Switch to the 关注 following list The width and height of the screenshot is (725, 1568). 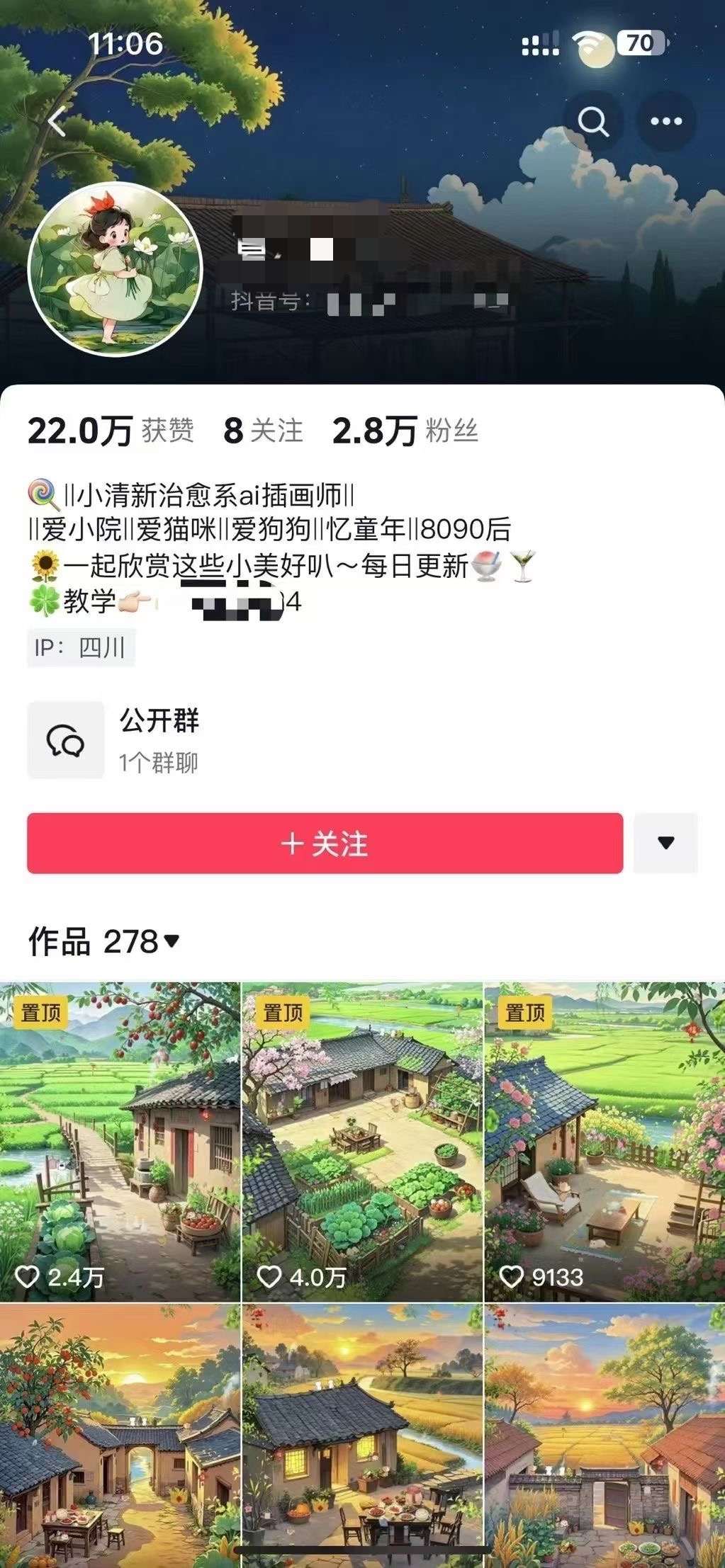(x=261, y=431)
